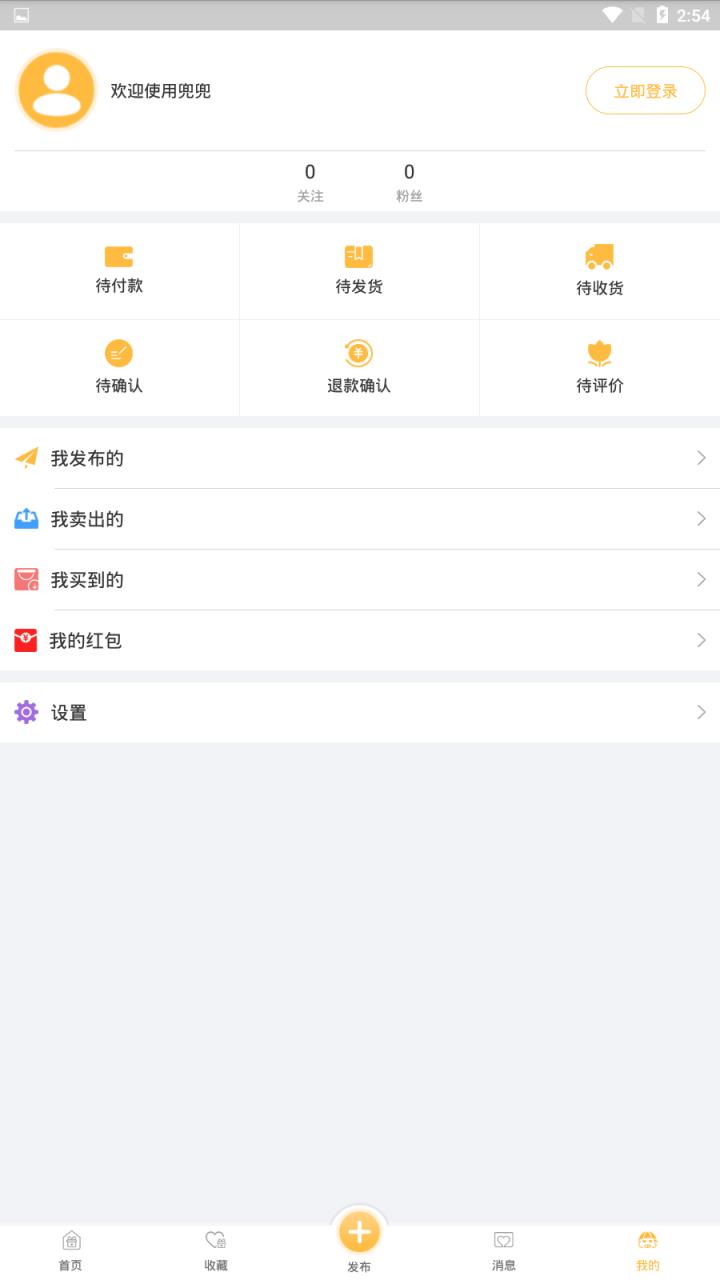
Task: Switch to the 收藏 favorites tab
Action: (x=214, y=1248)
